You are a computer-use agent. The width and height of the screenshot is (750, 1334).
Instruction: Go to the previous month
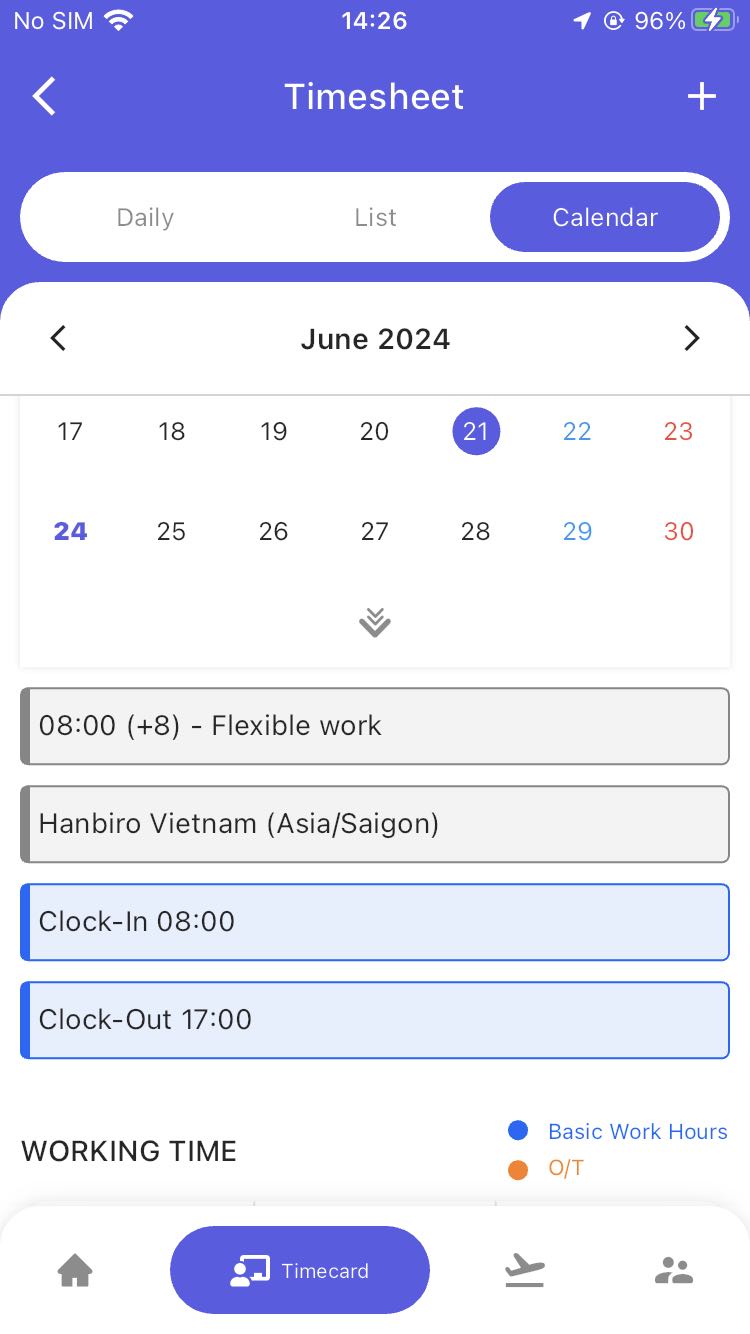point(59,338)
